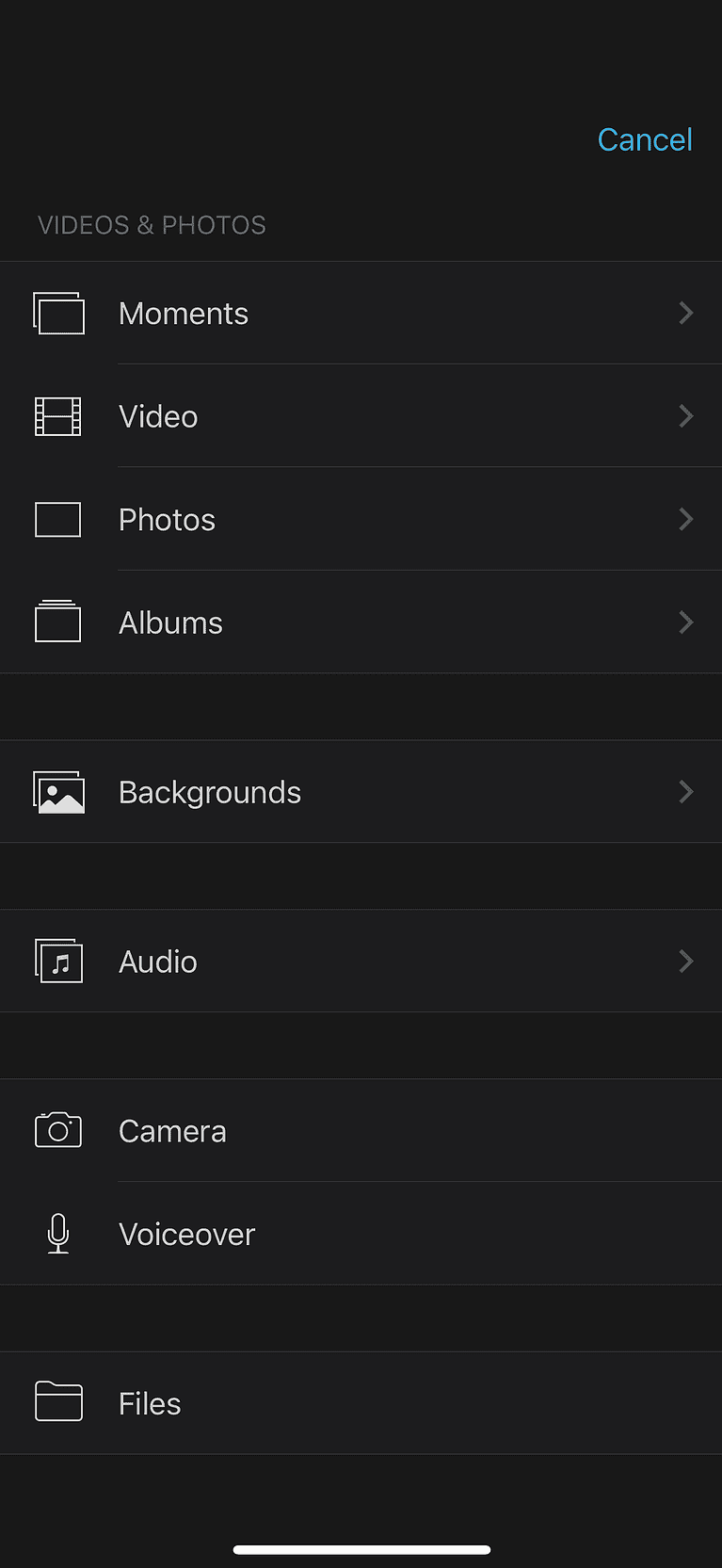Click the Albums stack icon
Viewport: 722px width, 1568px height.
pyautogui.click(x=57, y=622)
